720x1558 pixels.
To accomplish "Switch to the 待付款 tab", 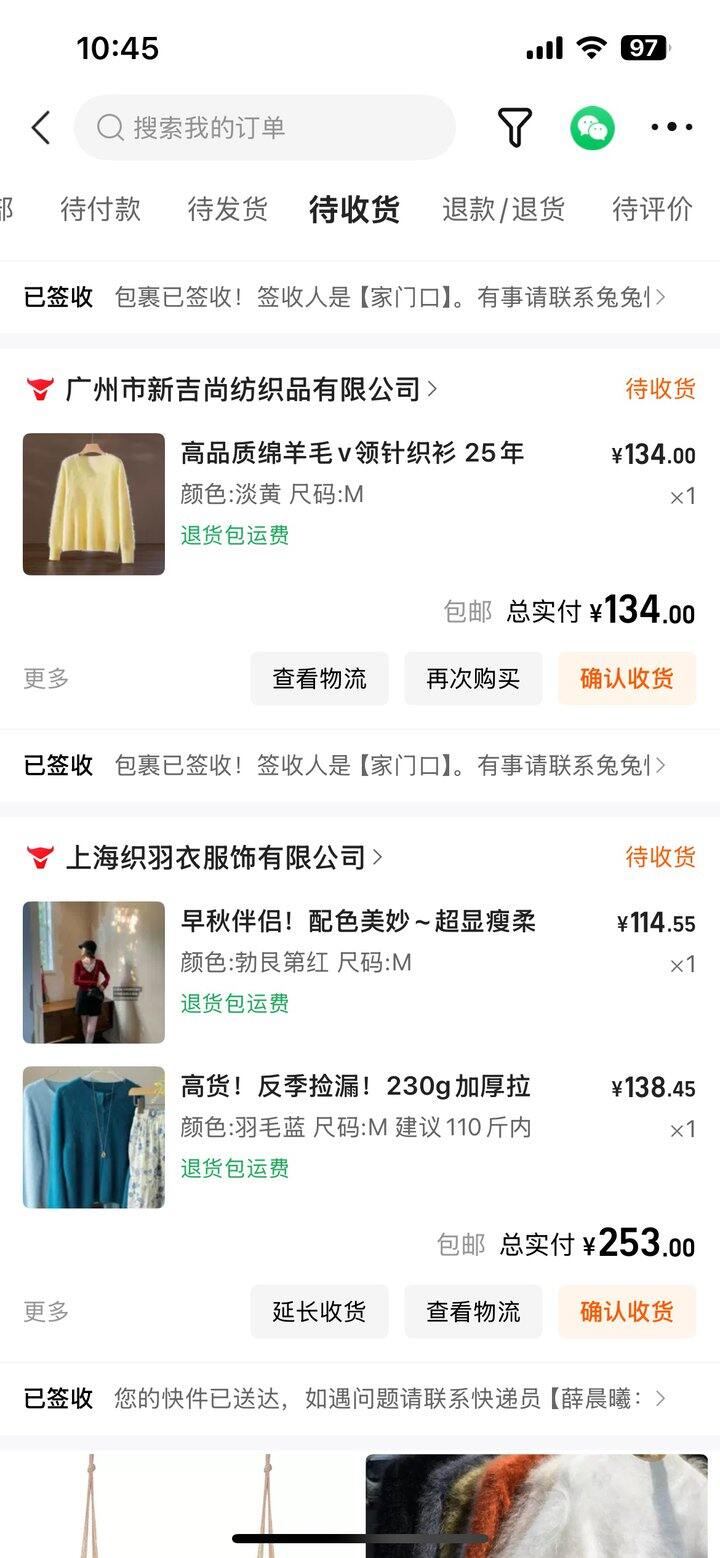I will [102, 210].
